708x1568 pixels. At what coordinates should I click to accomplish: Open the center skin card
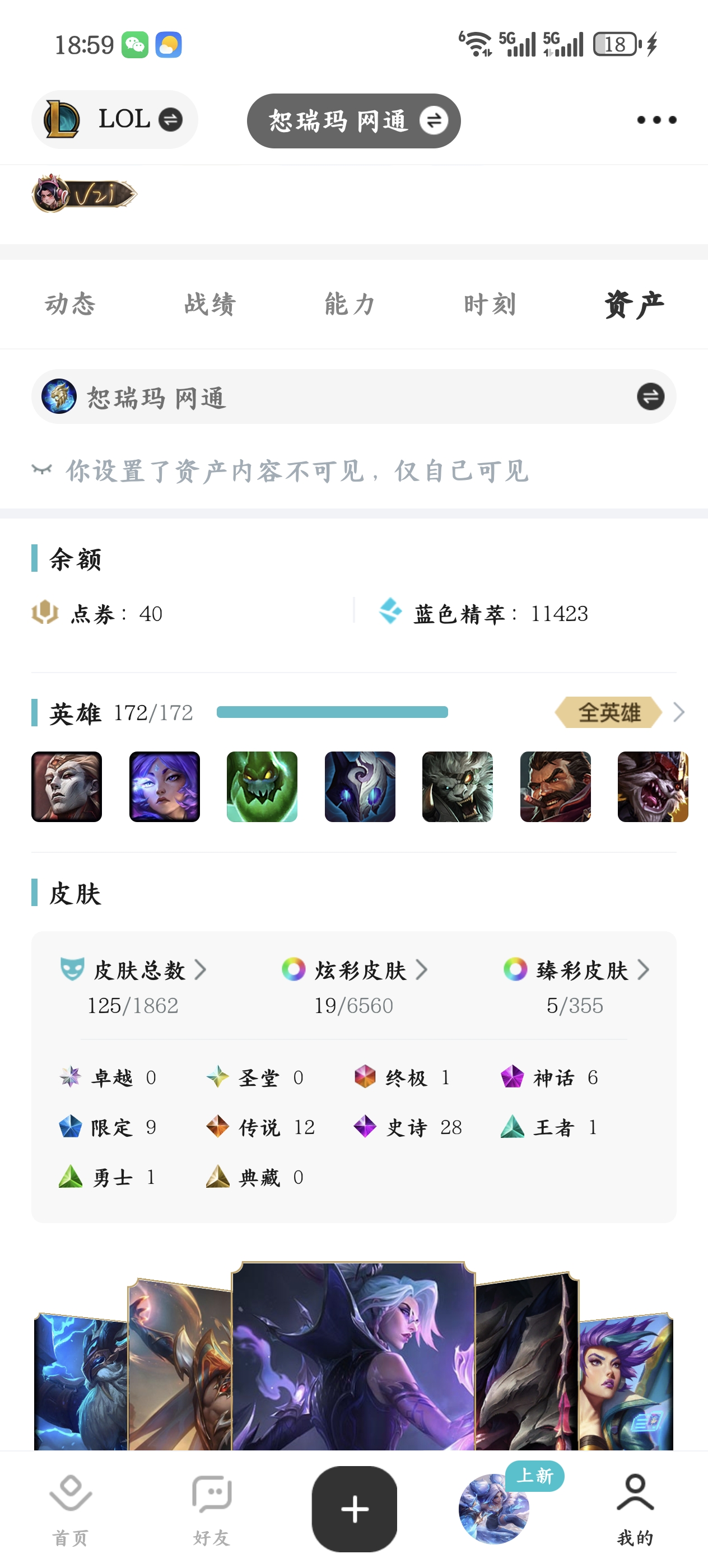tap(353, 1356)
